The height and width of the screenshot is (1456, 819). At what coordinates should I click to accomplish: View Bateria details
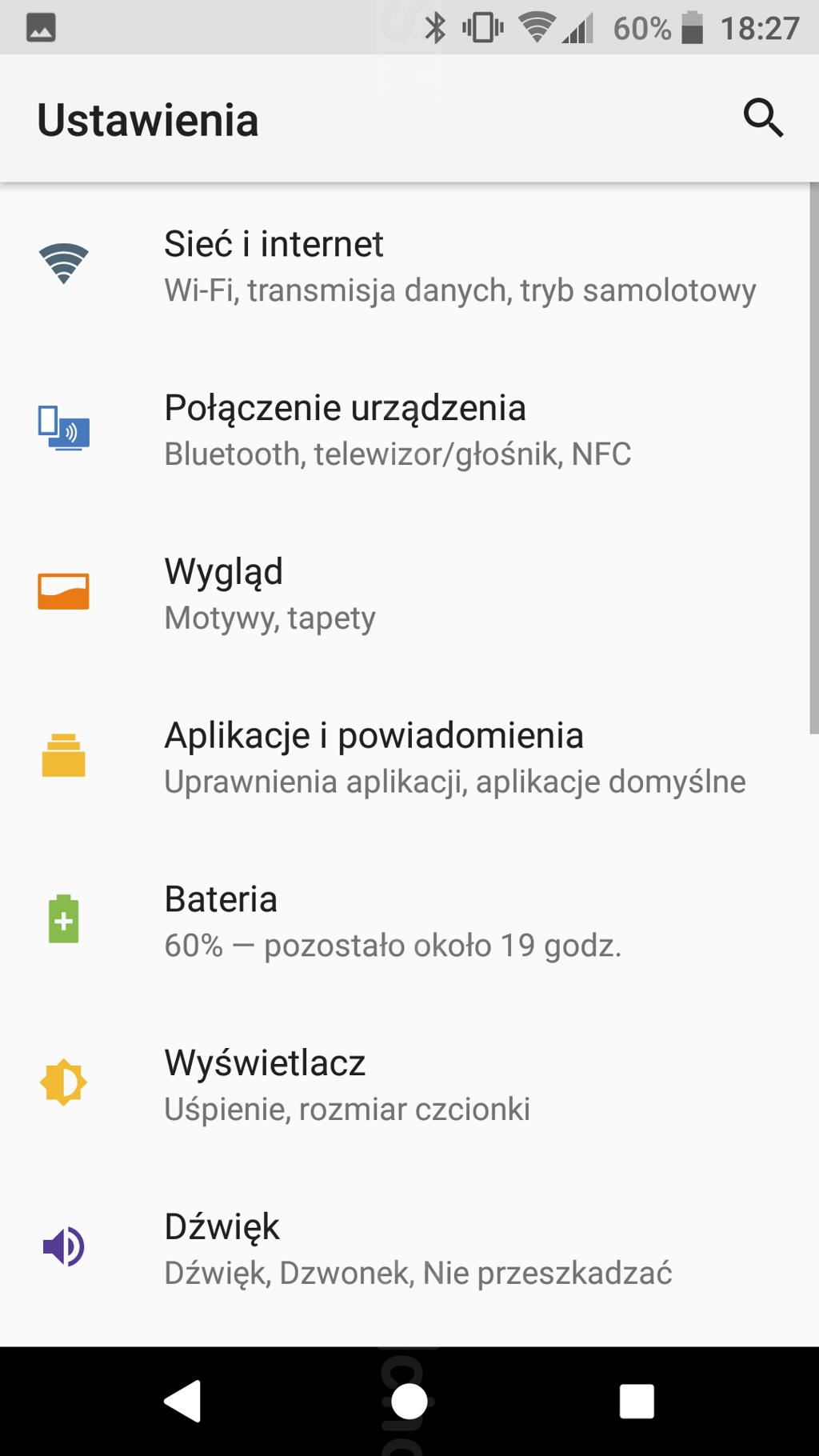pyautogui.click(x=405, y=921)
